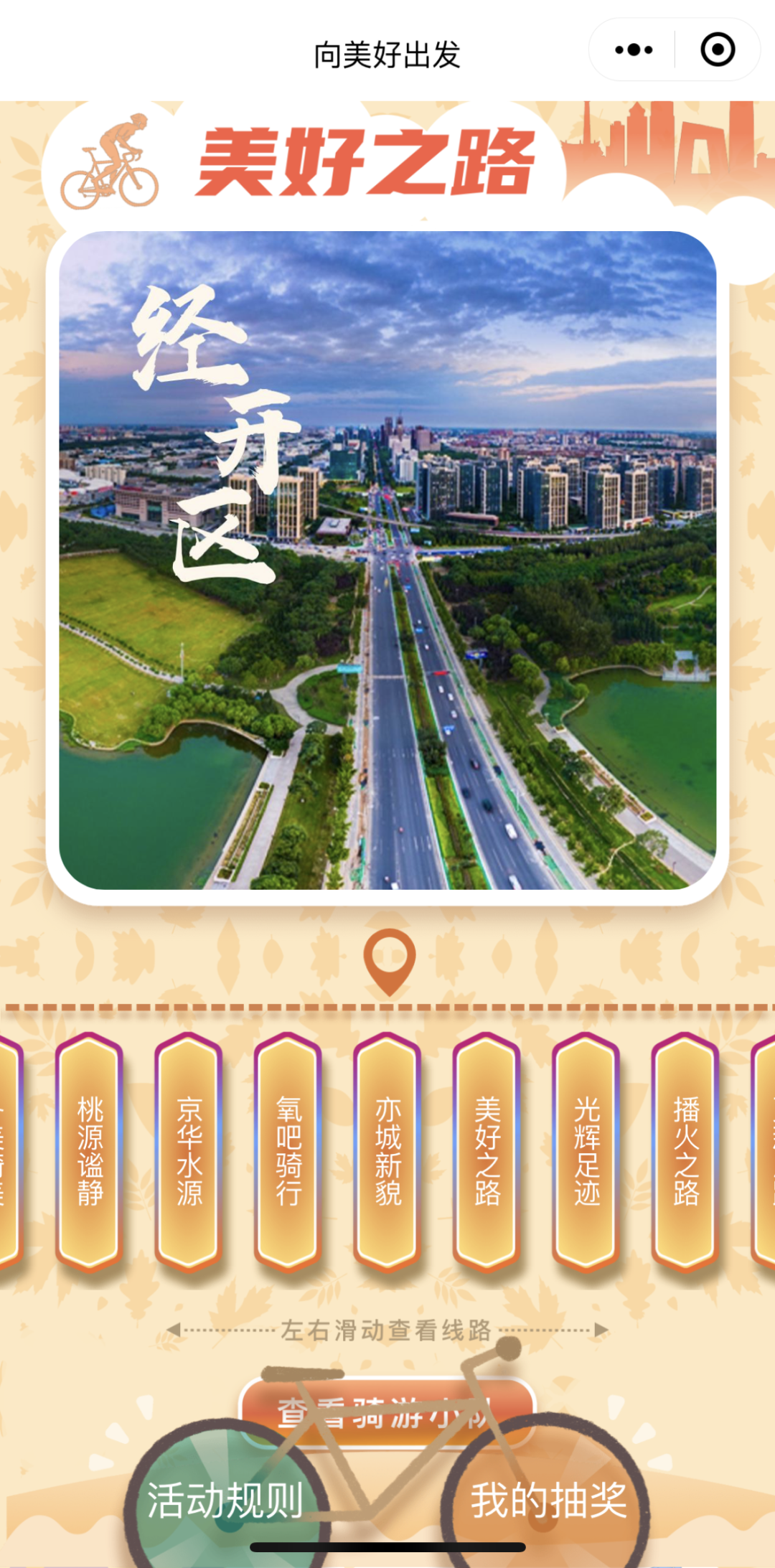Open the 播火之路 route

tap(685, 1150)
